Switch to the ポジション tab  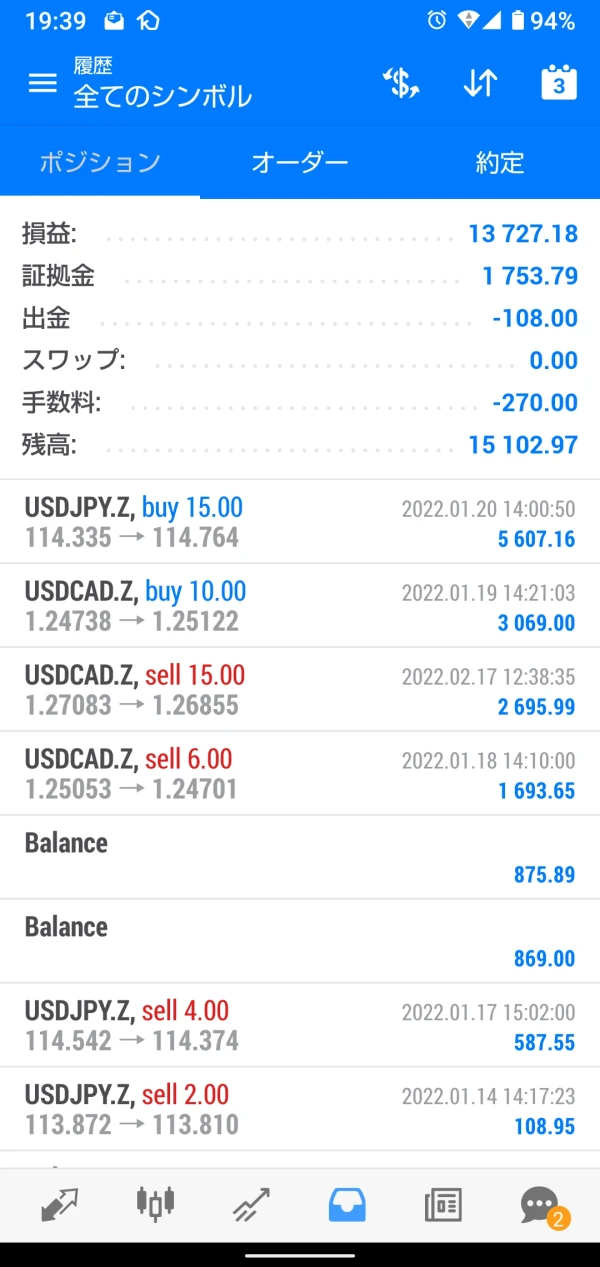[100, 163]
